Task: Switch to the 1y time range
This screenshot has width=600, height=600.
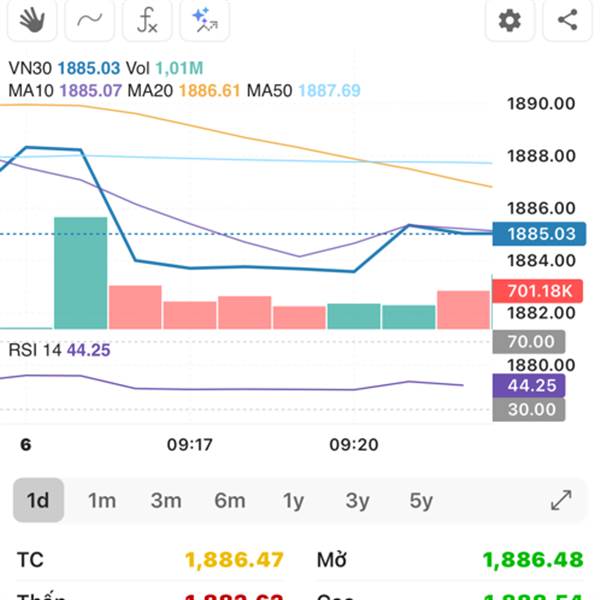Action: (293, 501)
